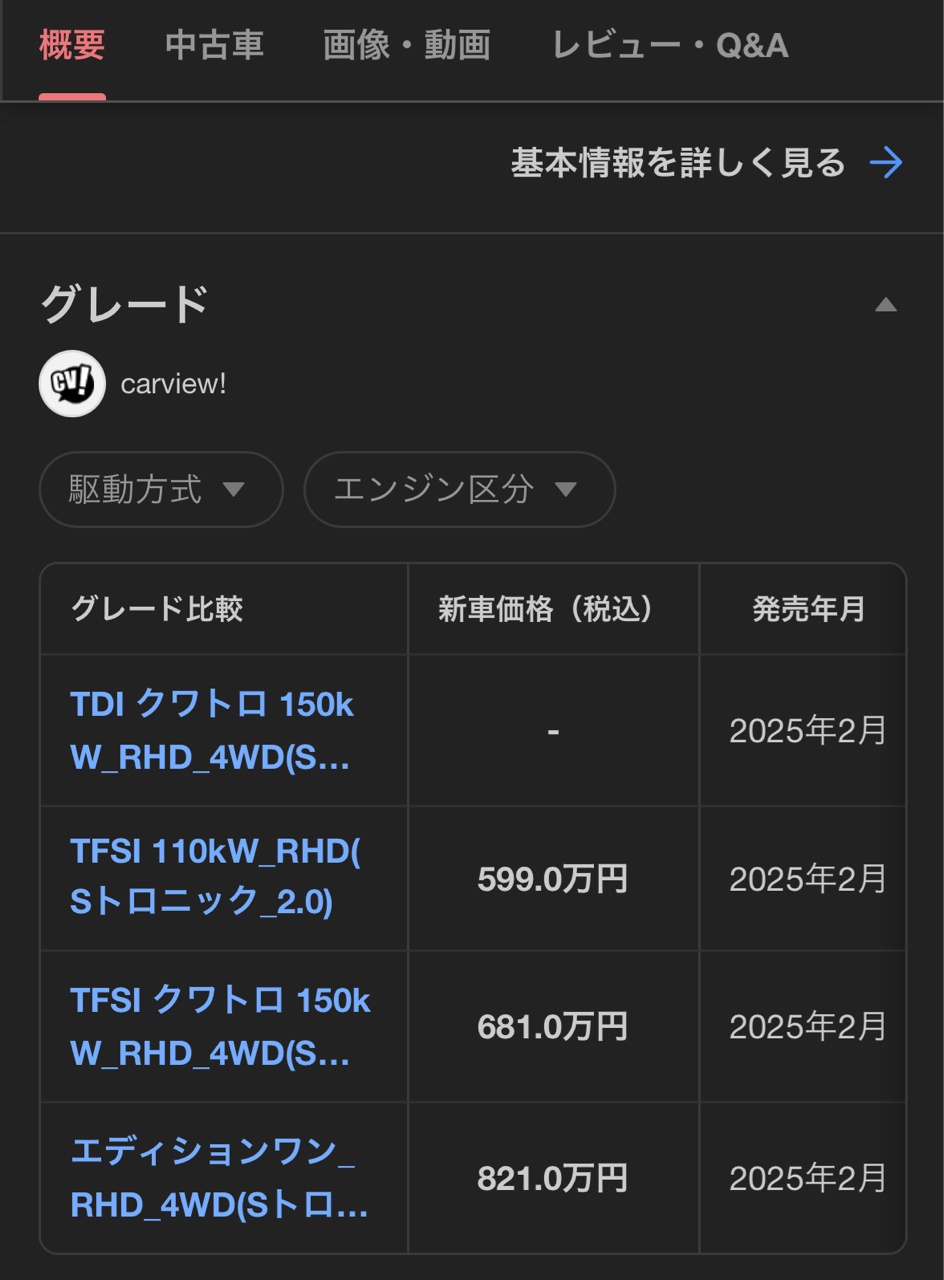The height and width of the screenshot is (1280, 944).
Task: Open the 駆動方式 filter dropdown
Action: coord(160,489)
